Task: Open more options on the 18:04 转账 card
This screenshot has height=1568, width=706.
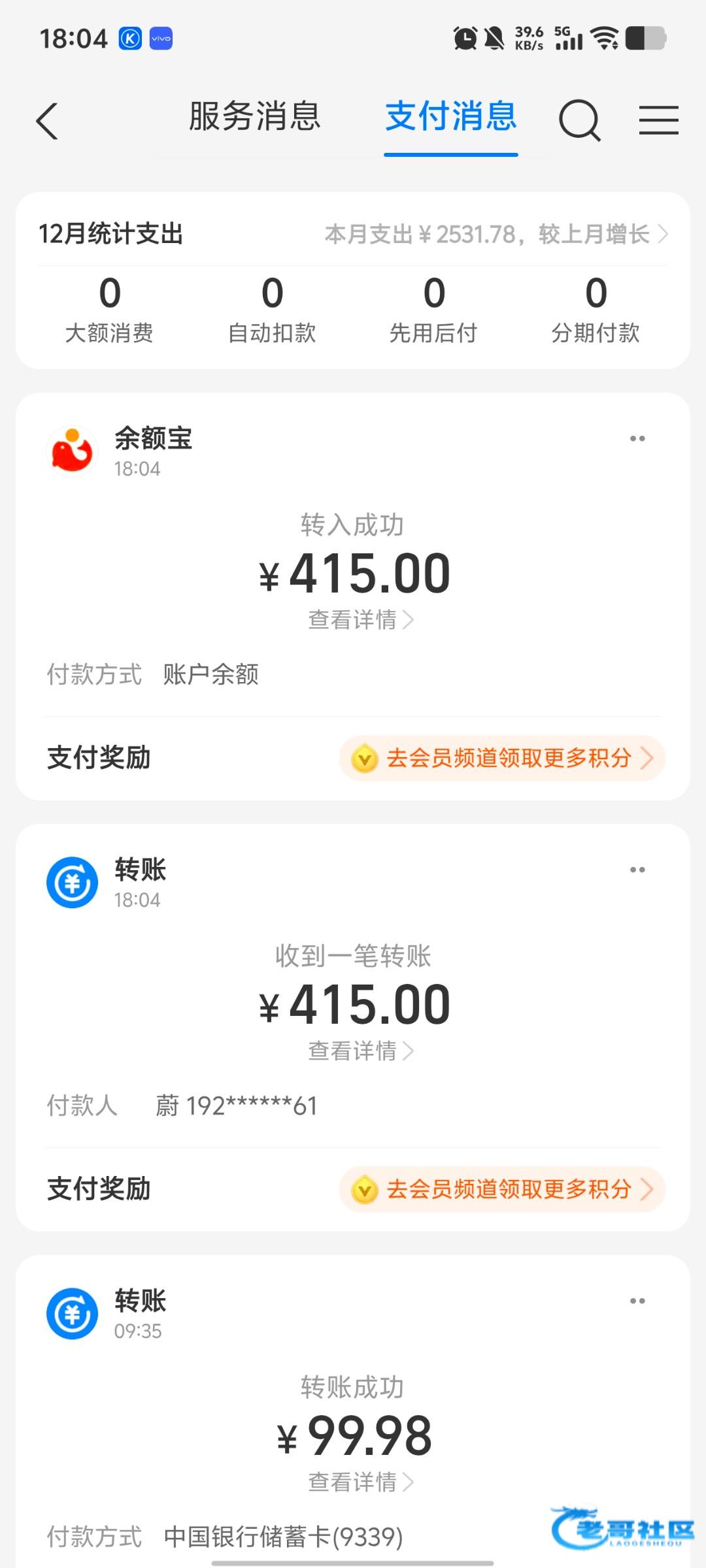Action: pyautogui.click(x=637, y=870)
